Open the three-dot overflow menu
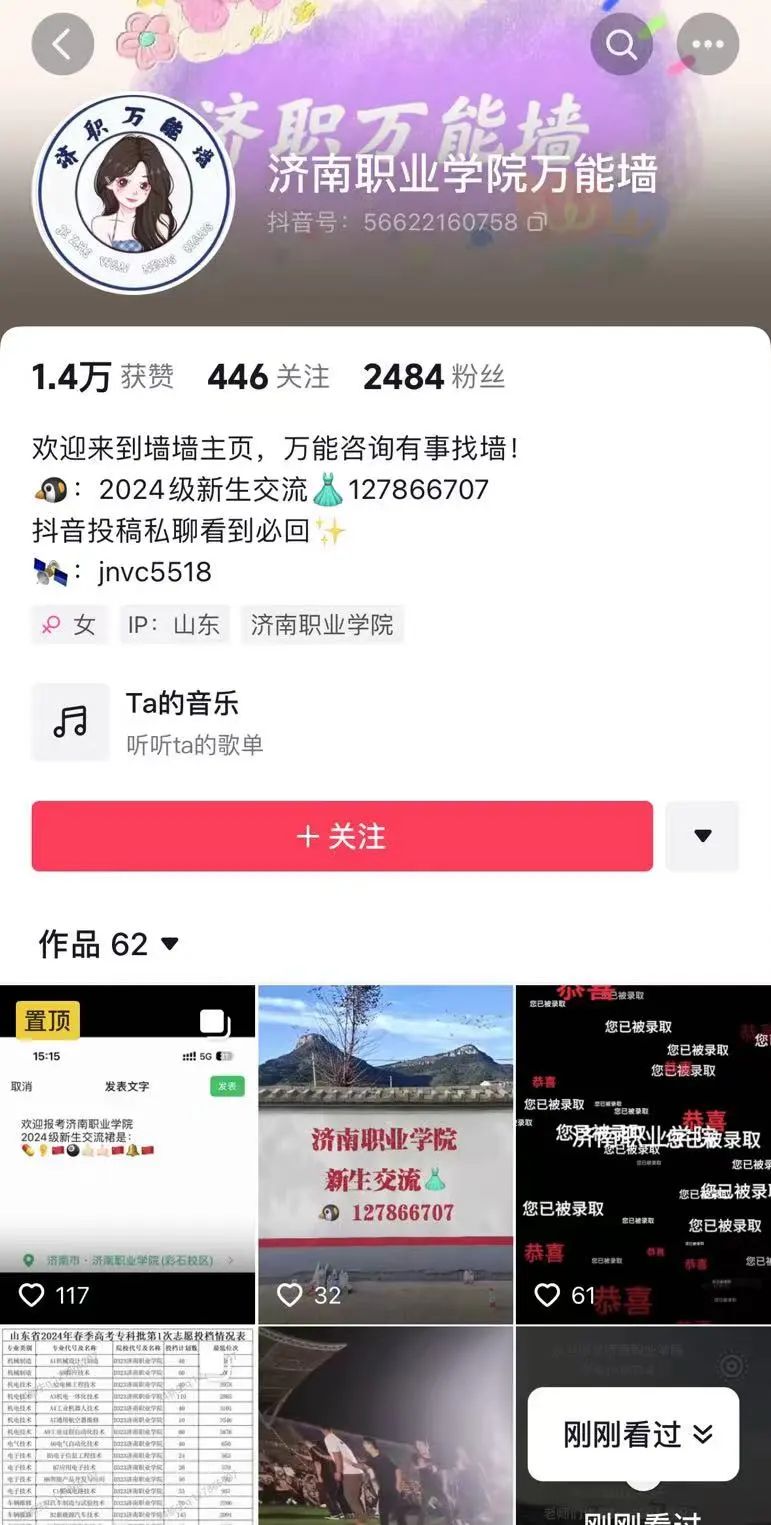The height and width of the screenshot is (1525, 771). (x=707, y=45)
